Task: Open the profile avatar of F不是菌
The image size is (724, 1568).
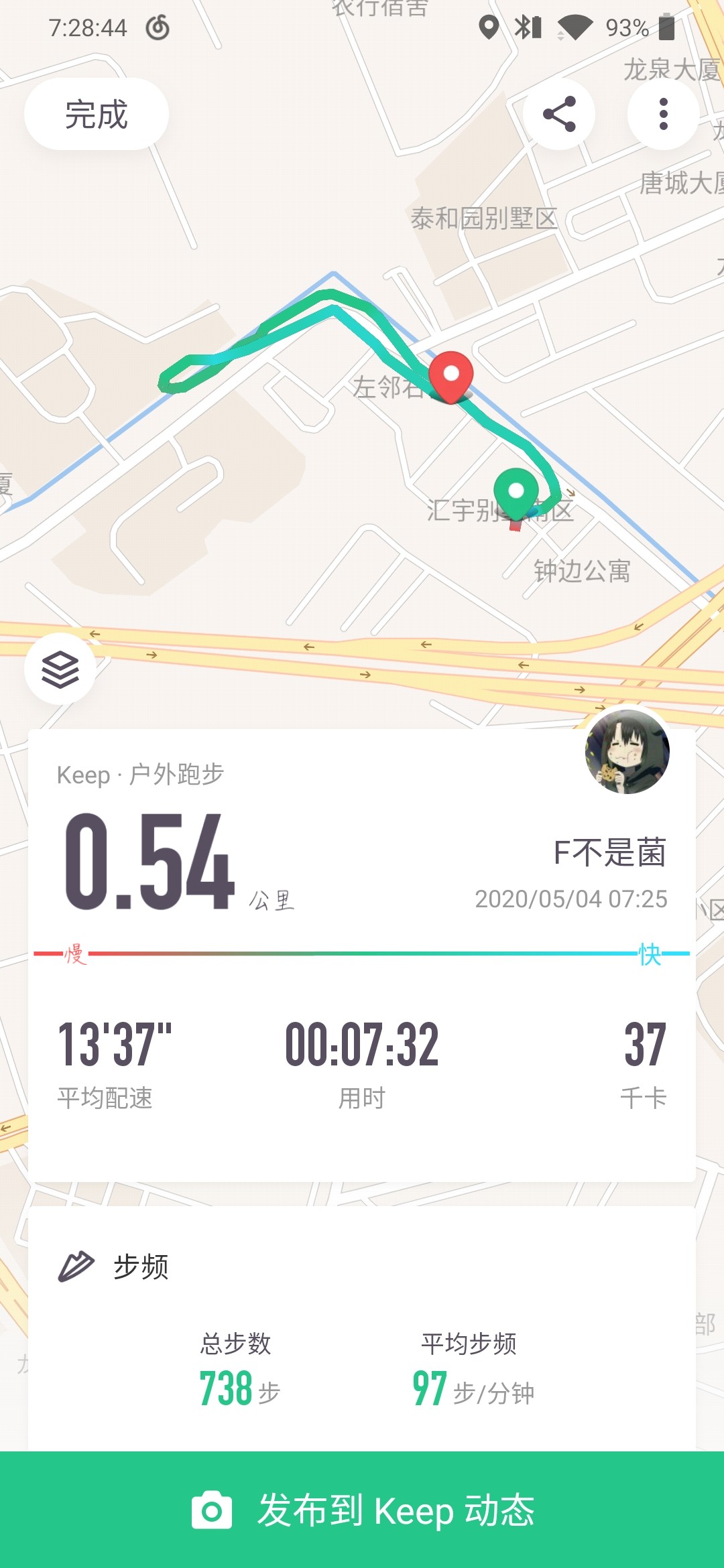Action: point(627,752)
